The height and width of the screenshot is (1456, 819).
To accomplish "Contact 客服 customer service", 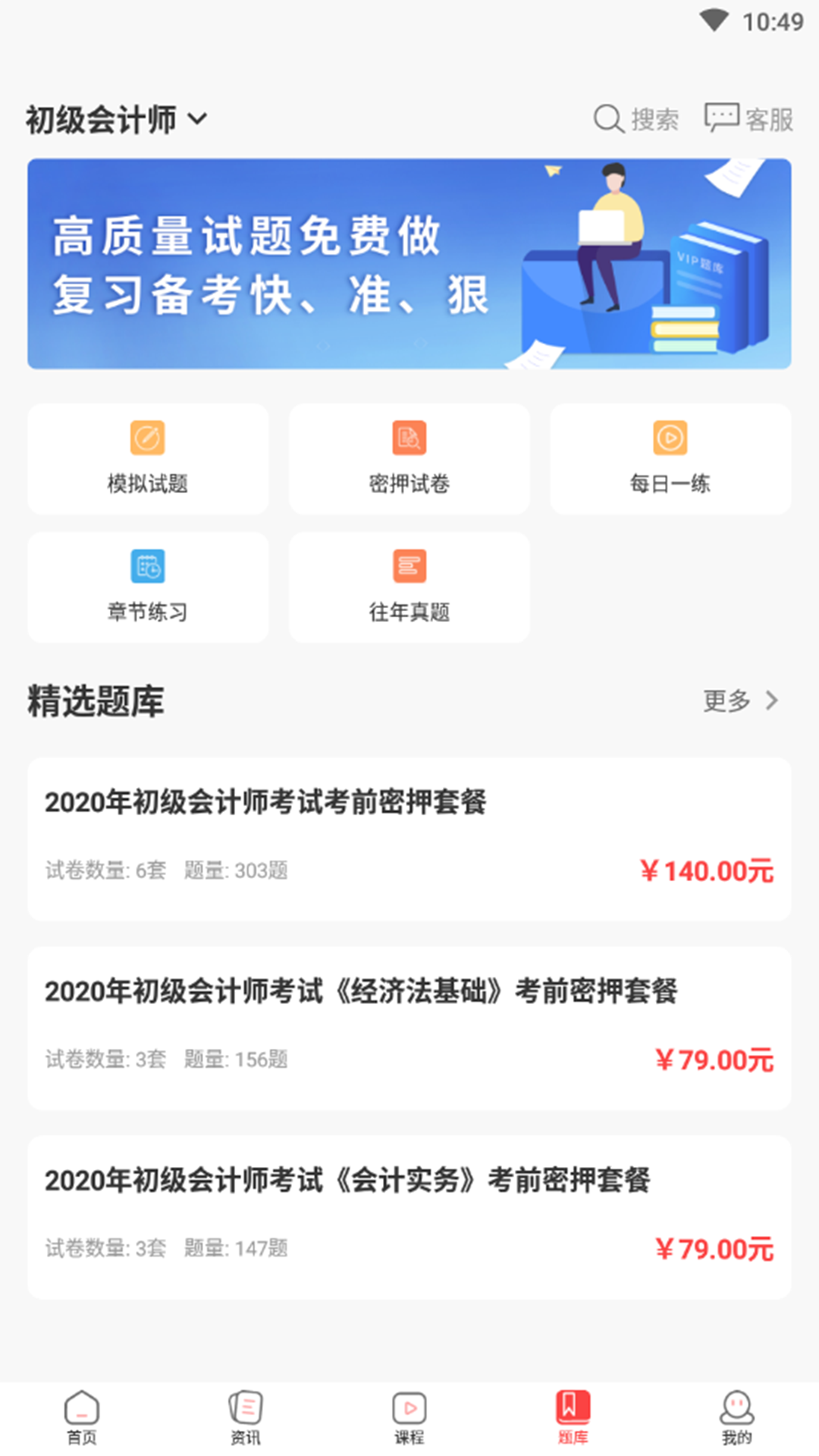I will click(749, 119).
